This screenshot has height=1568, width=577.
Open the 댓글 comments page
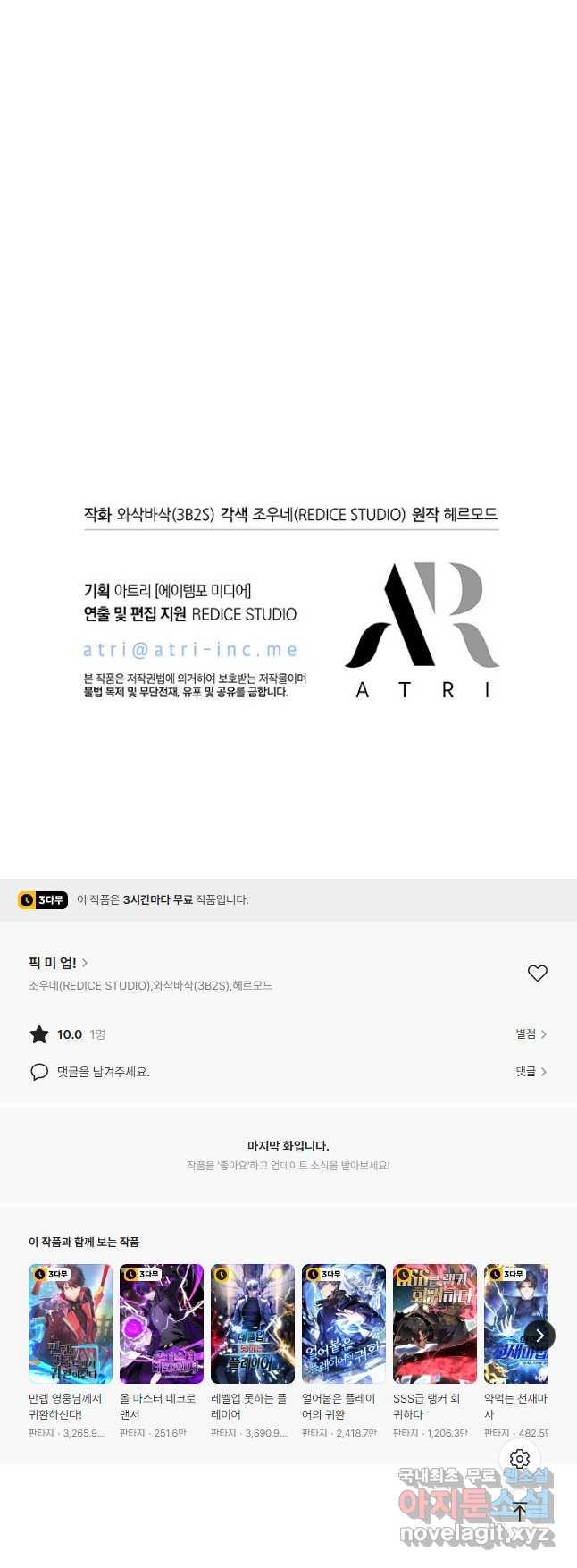click(531, 1071)
